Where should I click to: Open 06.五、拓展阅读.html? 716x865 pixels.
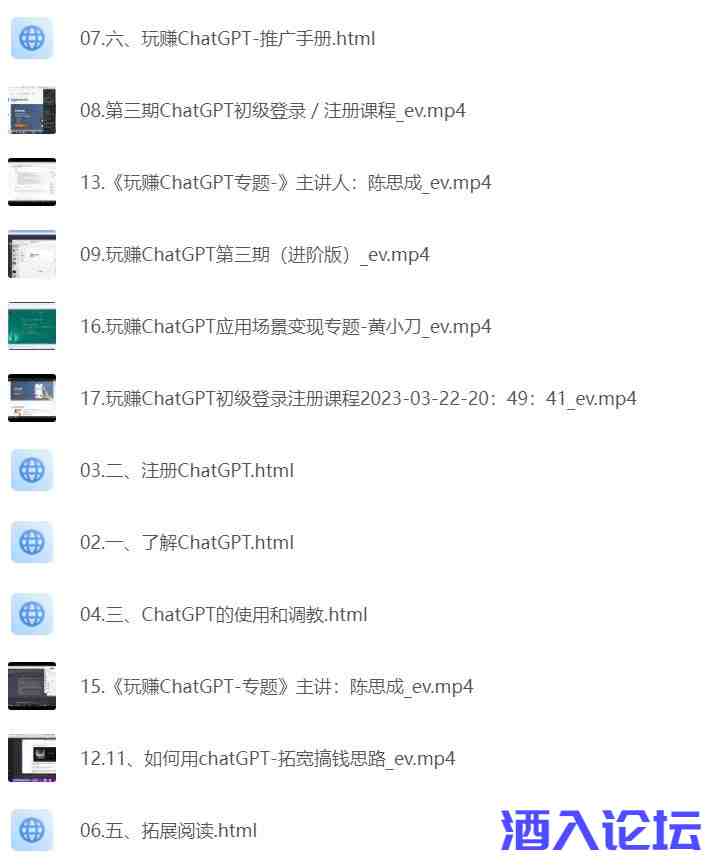[168, 831]
